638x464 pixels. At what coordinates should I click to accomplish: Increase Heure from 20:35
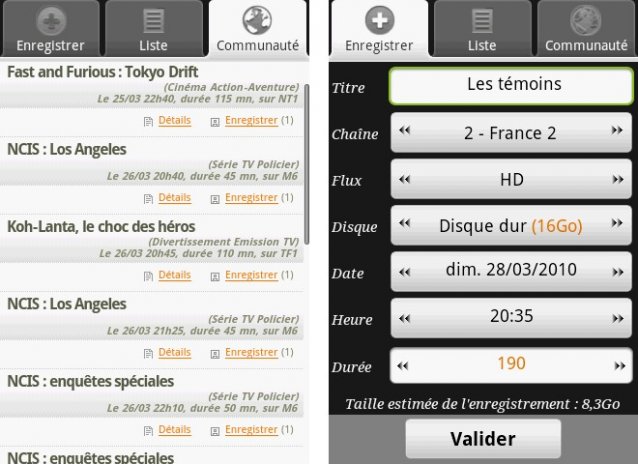click(x=618, y=318)
